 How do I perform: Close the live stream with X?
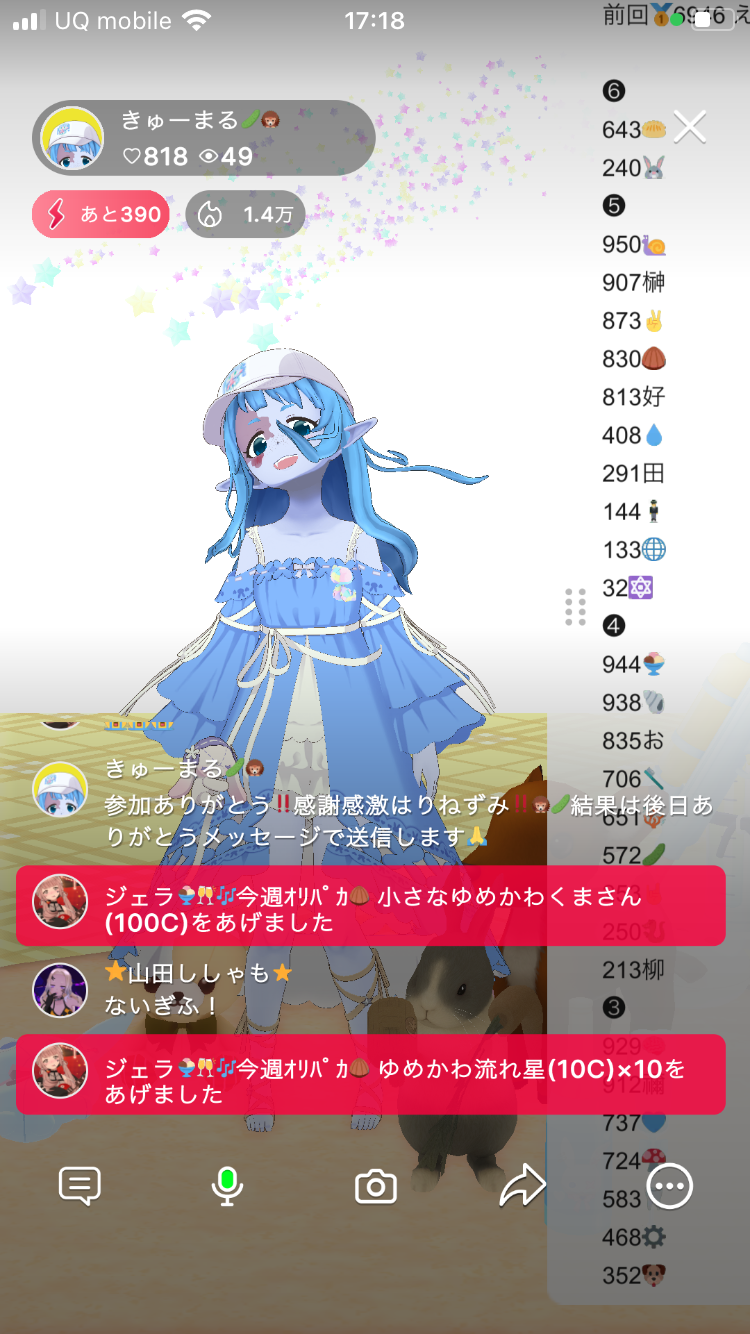point(690,127)
